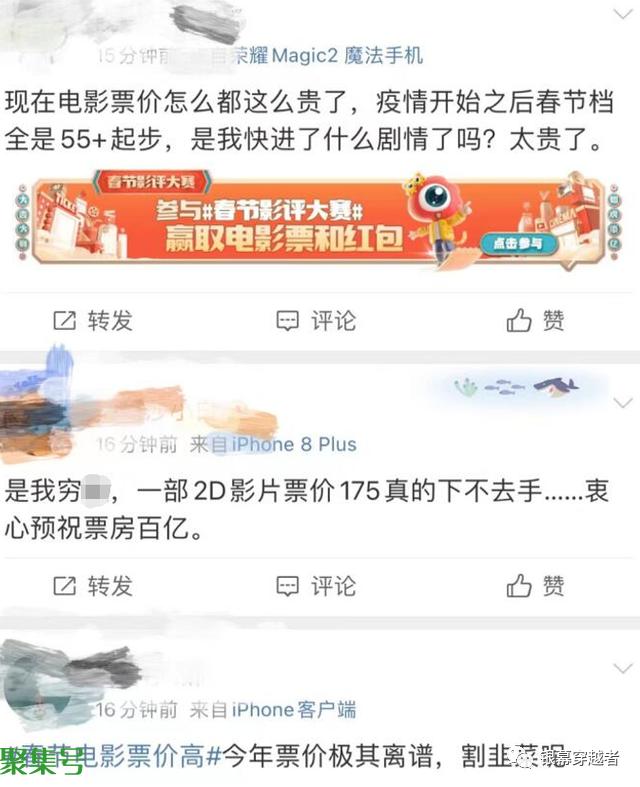Comment on the post about 55+起步
640x787 pixels.
[x=316, y=321]
